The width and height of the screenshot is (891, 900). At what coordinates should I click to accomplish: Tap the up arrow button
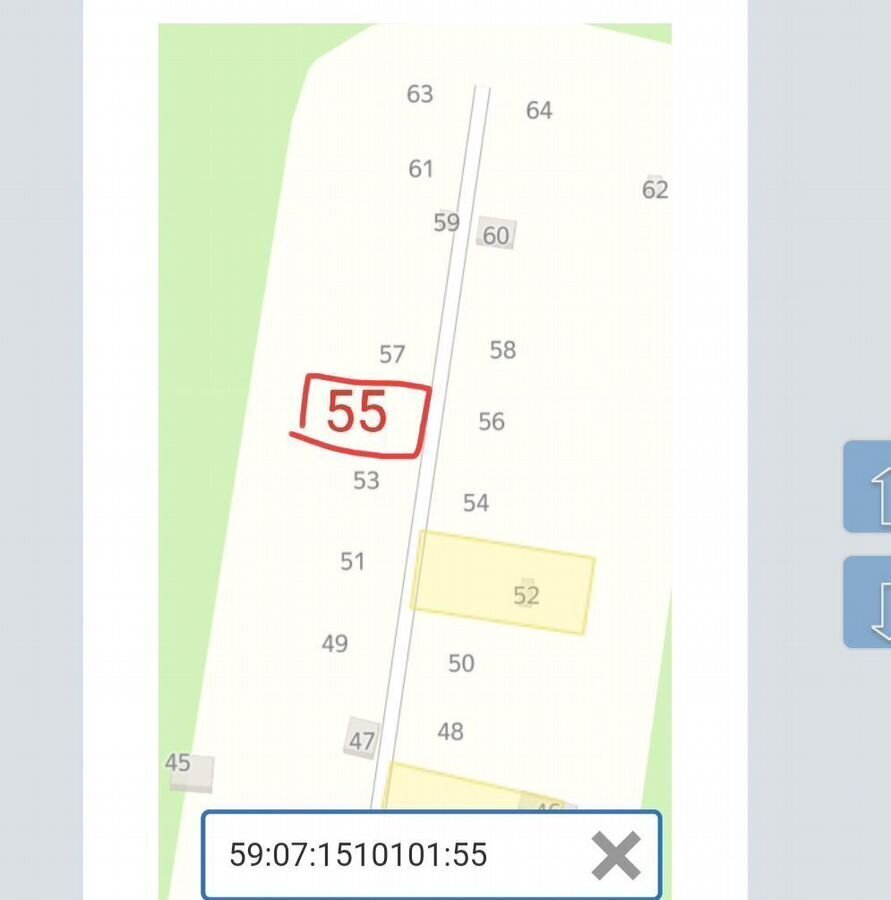[870, 487]
